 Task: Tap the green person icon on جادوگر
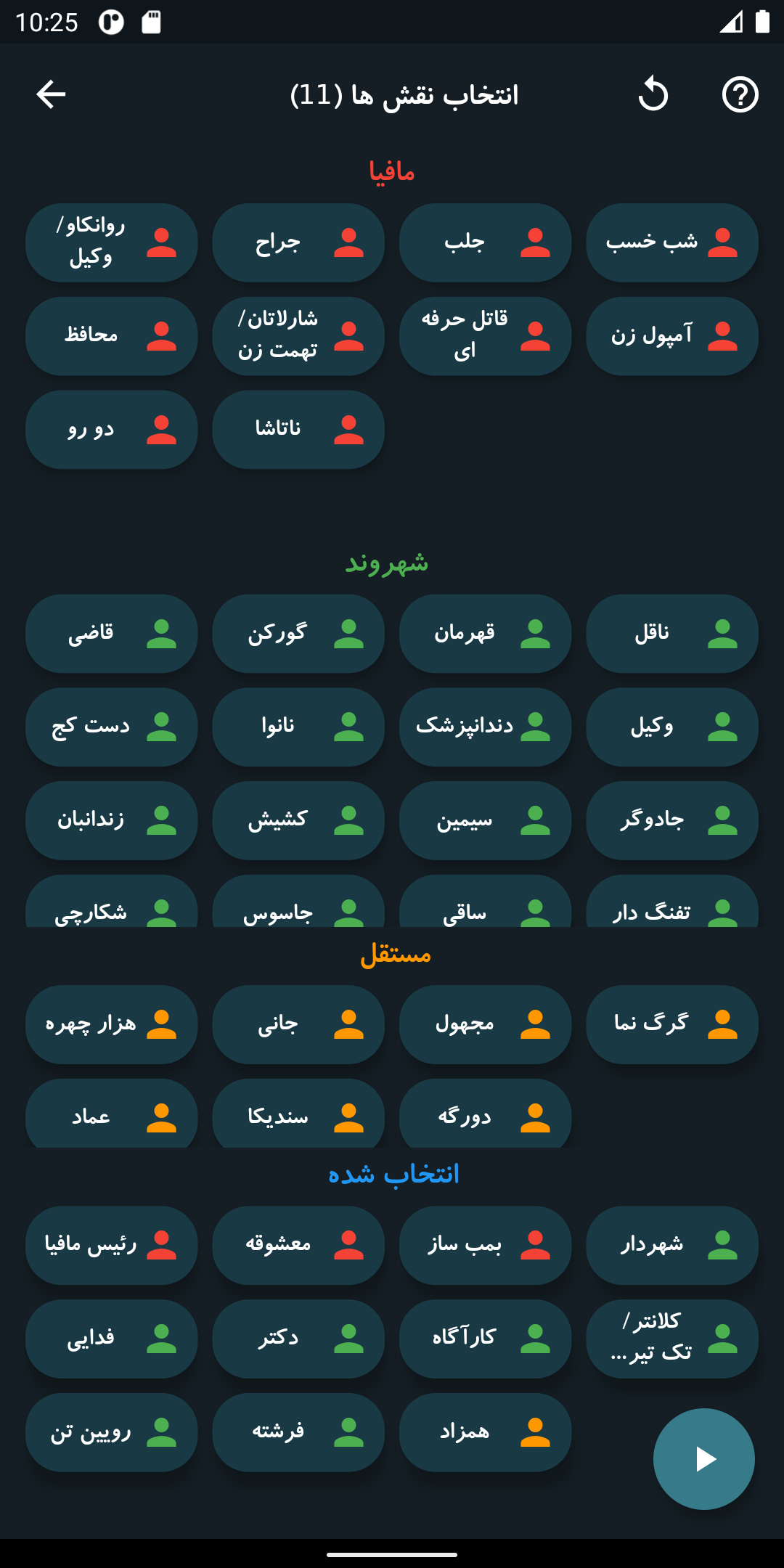pyautogui.click(x=724, y=821)
